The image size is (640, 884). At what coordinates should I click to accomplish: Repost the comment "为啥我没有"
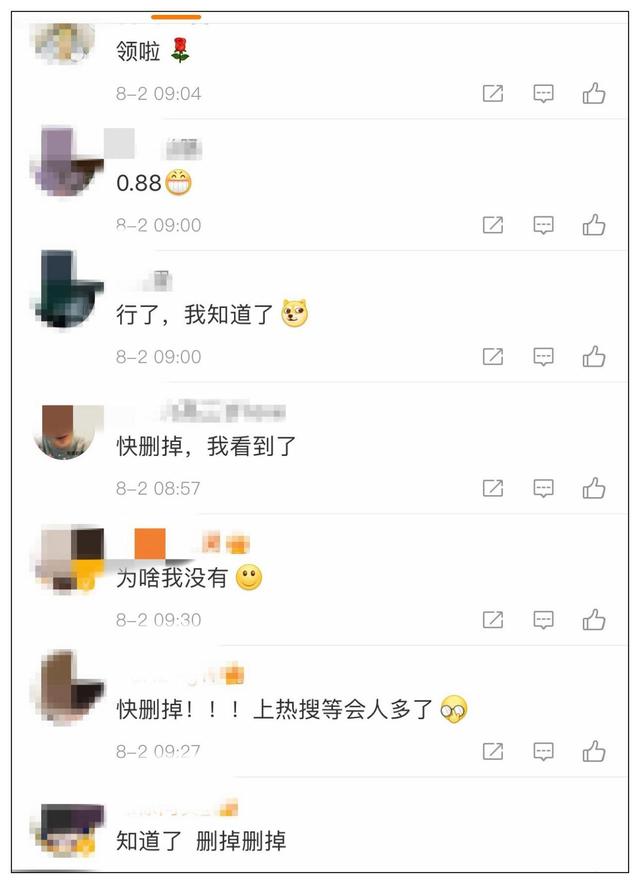(493, 620)
